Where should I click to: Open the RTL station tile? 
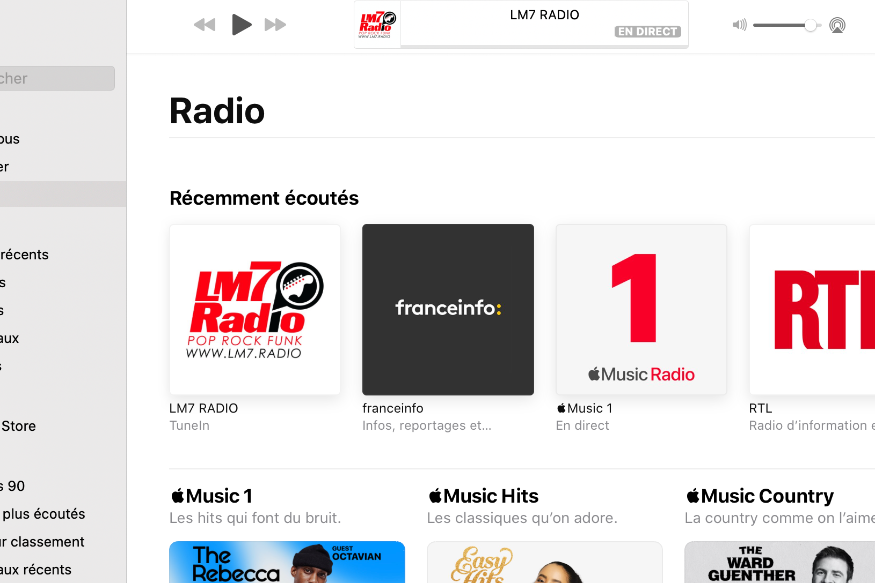click(x=812, y=309)
